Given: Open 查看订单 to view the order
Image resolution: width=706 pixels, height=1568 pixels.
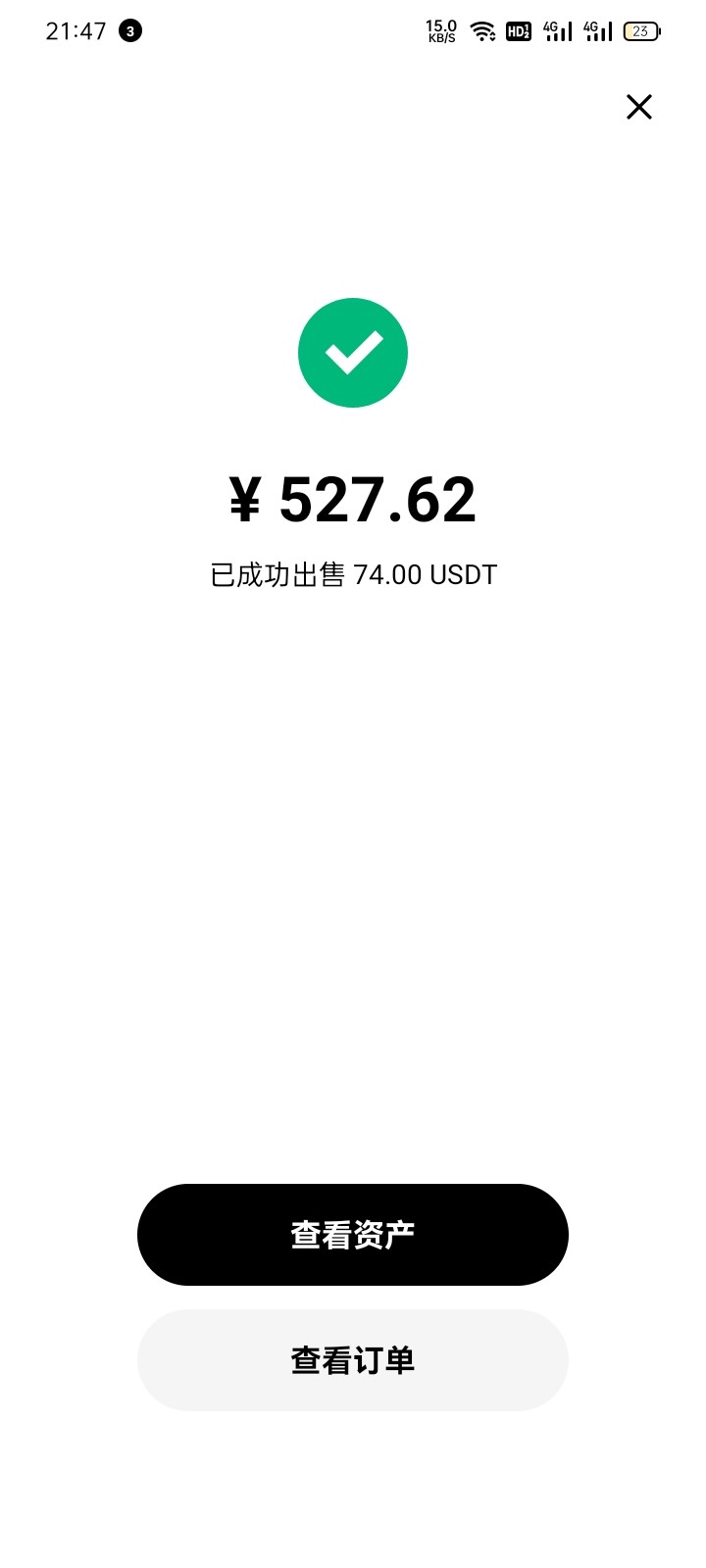Looking at the screenshot, I should [x=353, y=1360].
